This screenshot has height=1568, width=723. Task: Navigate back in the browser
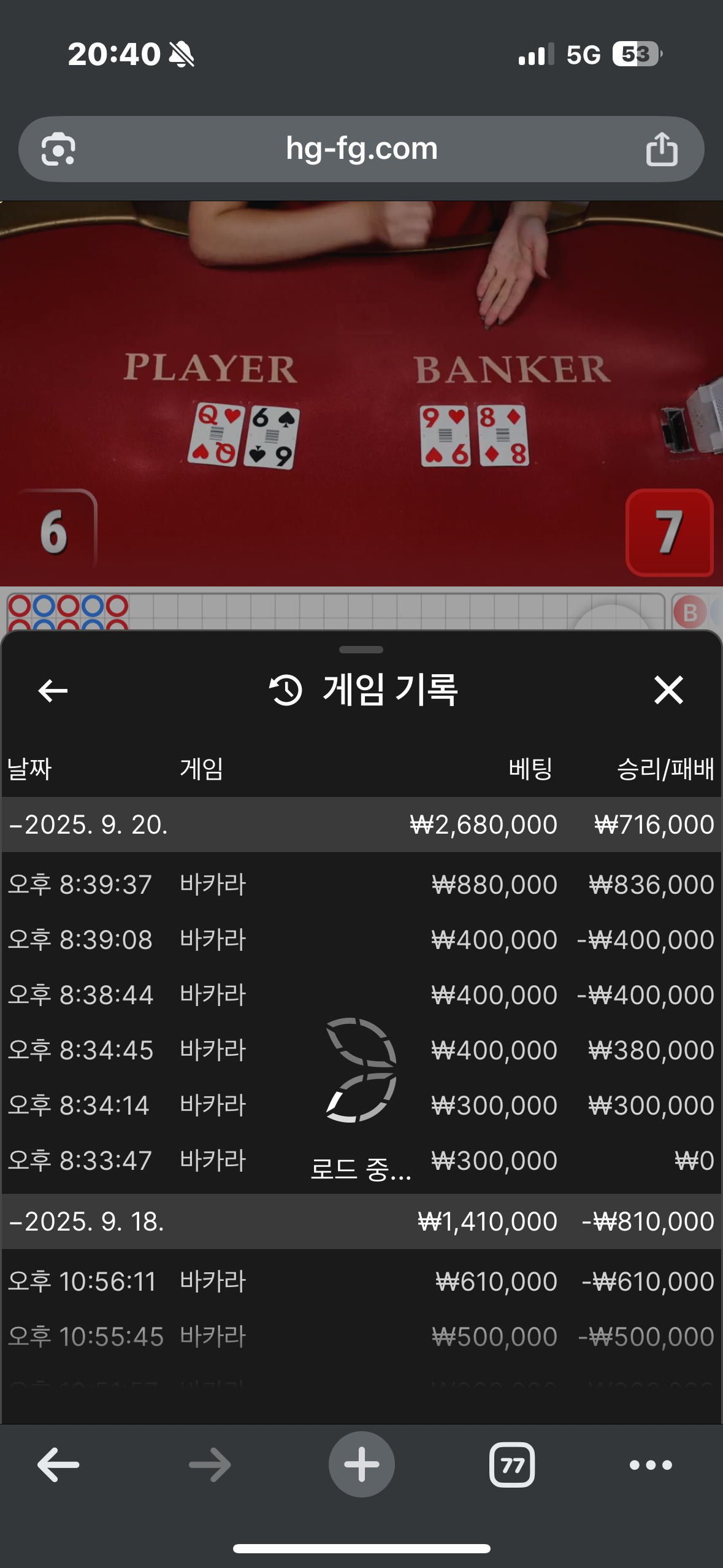[x=58, y=1465]
